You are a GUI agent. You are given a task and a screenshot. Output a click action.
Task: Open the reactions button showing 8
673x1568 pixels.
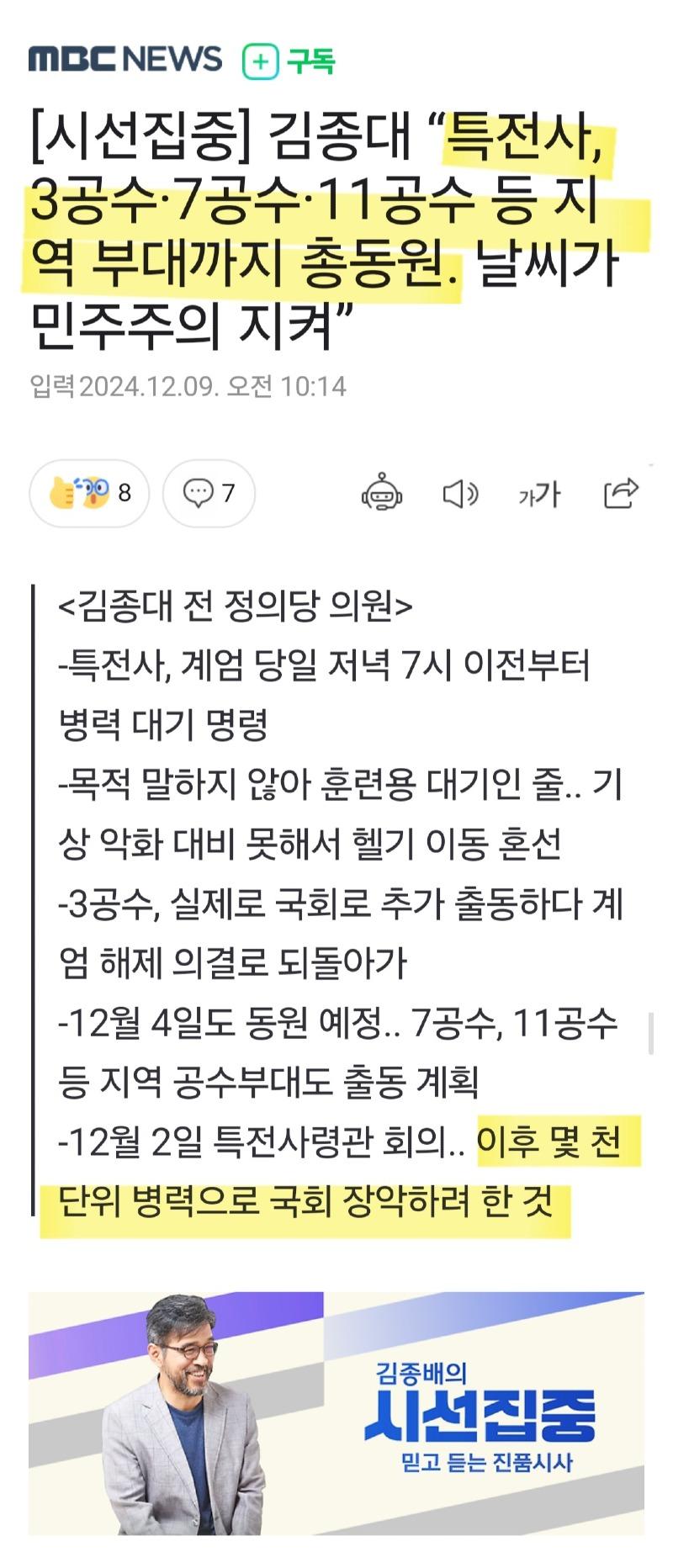click(x=90, y=493)
